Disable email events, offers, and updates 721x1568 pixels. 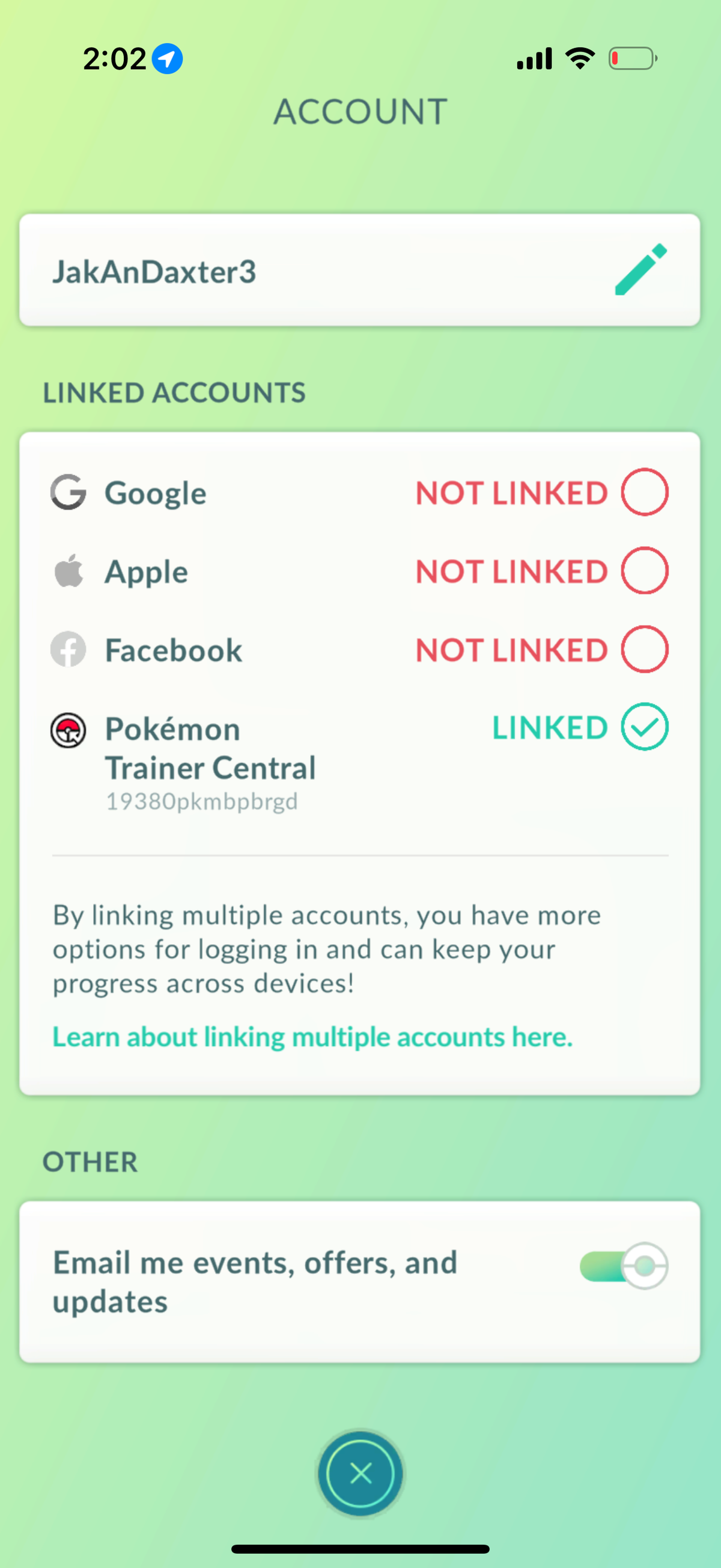(624, 1266)
